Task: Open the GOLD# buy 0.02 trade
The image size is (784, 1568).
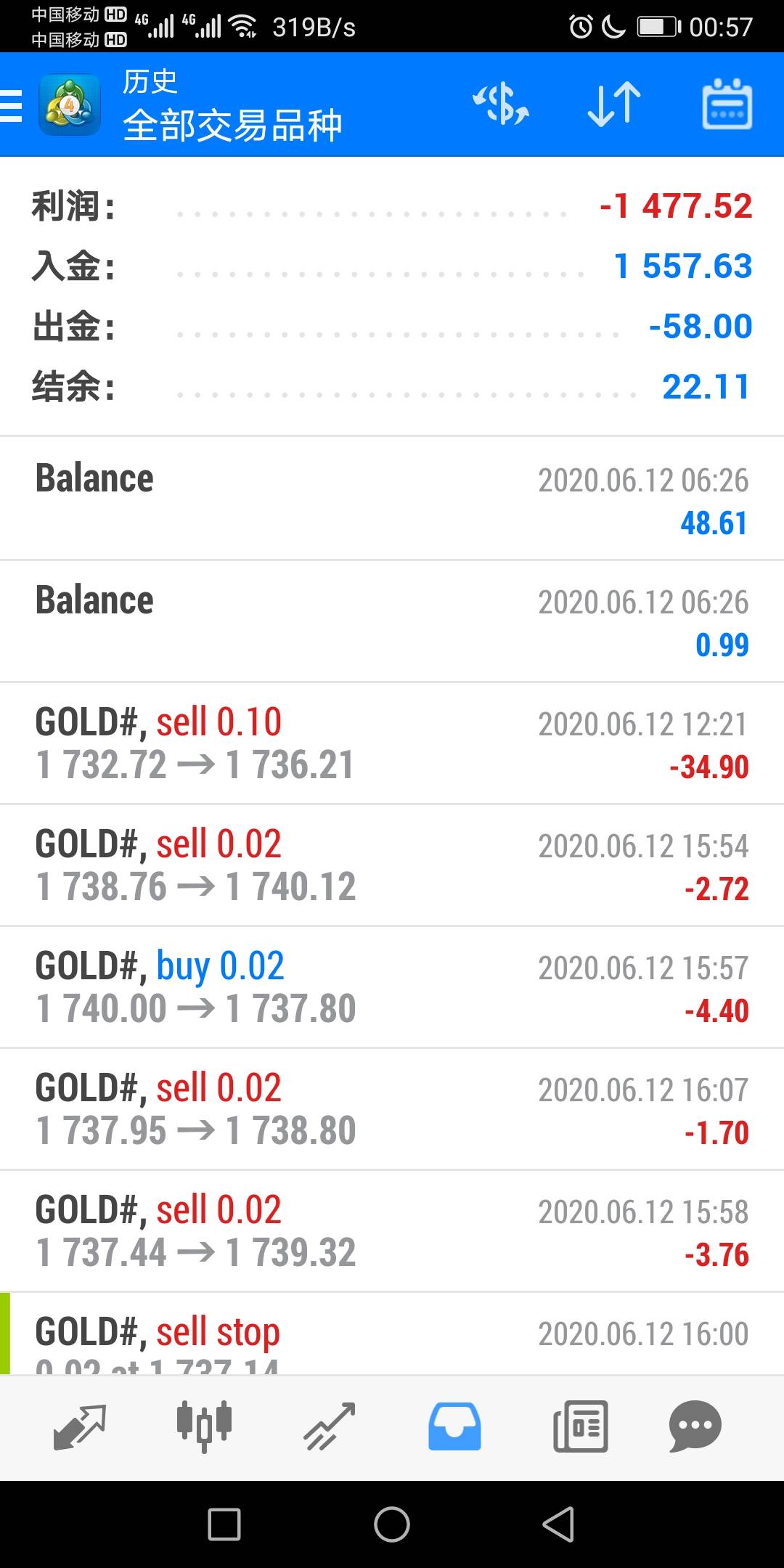Action: pyautogui.click(x=392, y=987)
